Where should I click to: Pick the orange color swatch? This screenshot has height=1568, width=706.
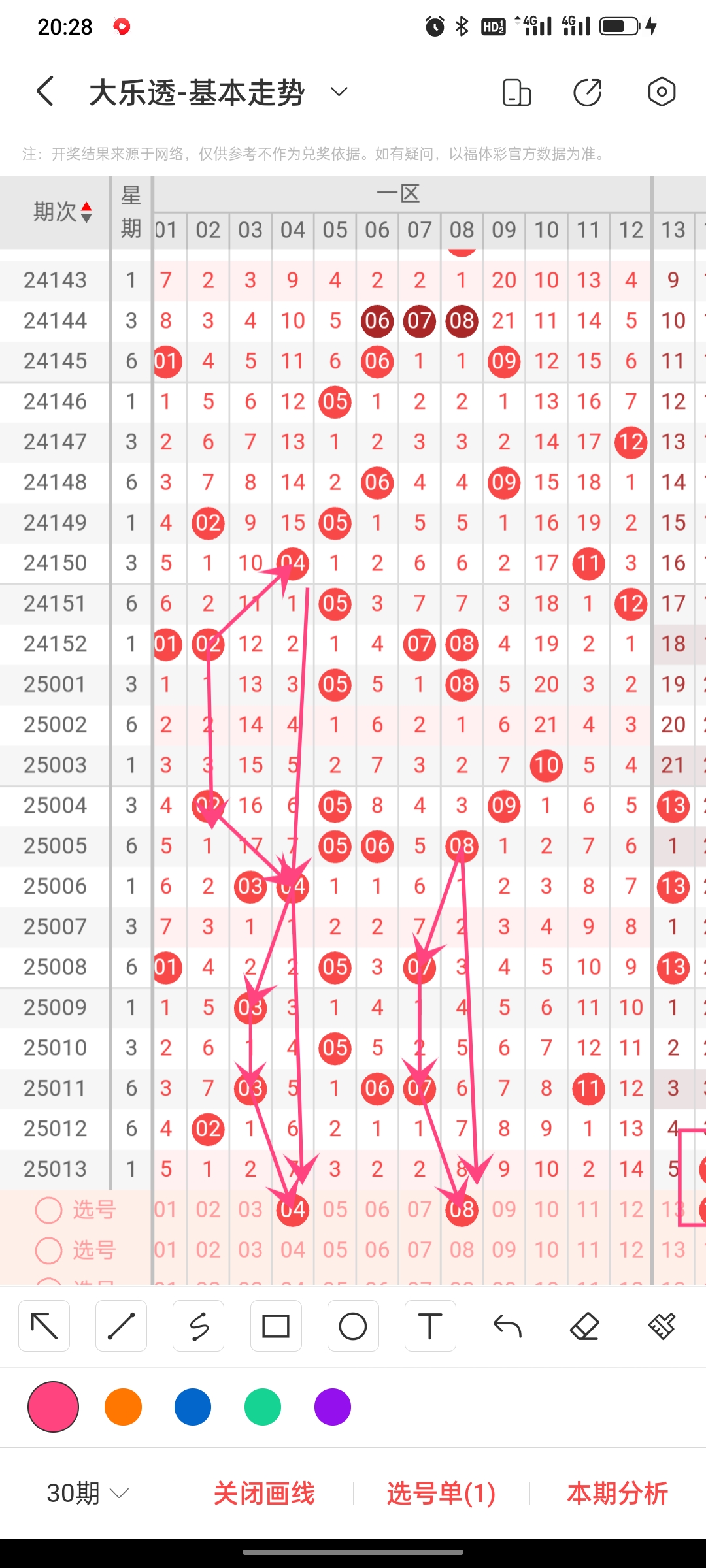[x=123, y=1407]
